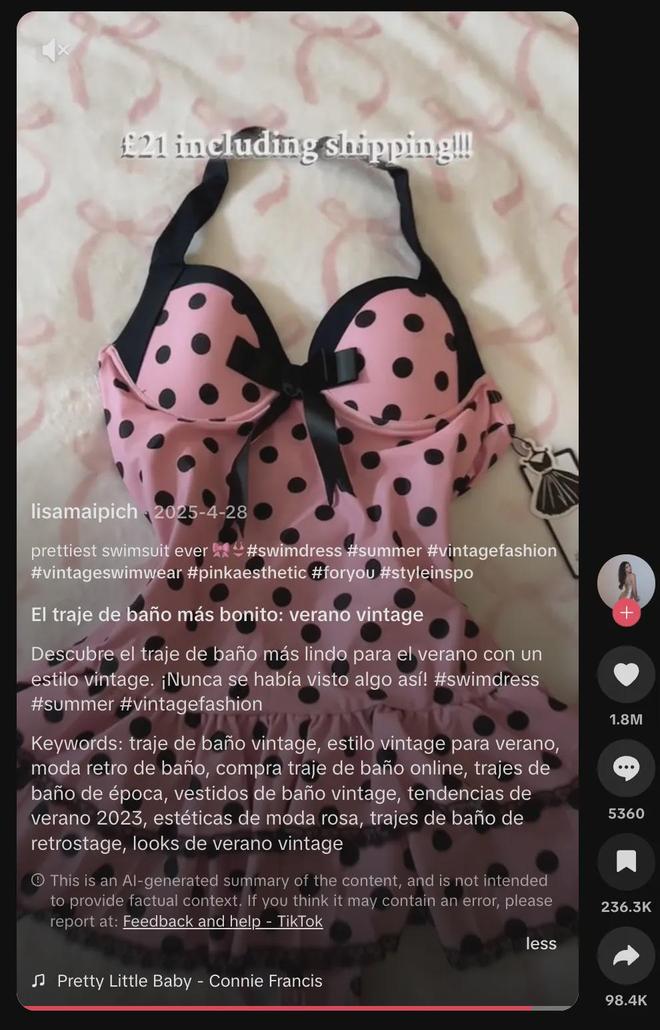Viewport: 660px width, 1030px height.
Task: View the creator's avatar profile picture
Action: tap(626, 583)
